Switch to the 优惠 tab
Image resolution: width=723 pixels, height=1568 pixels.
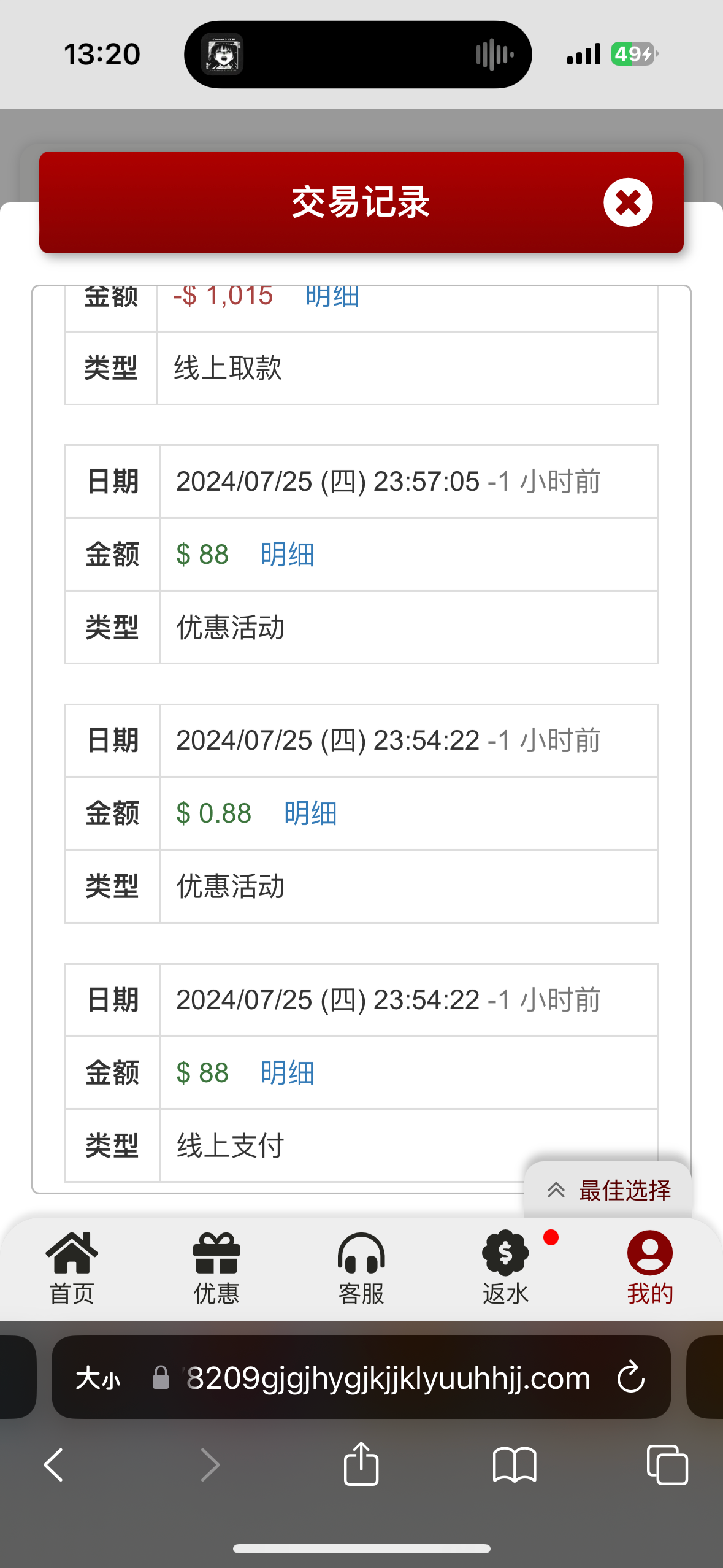coord(216,1267)
